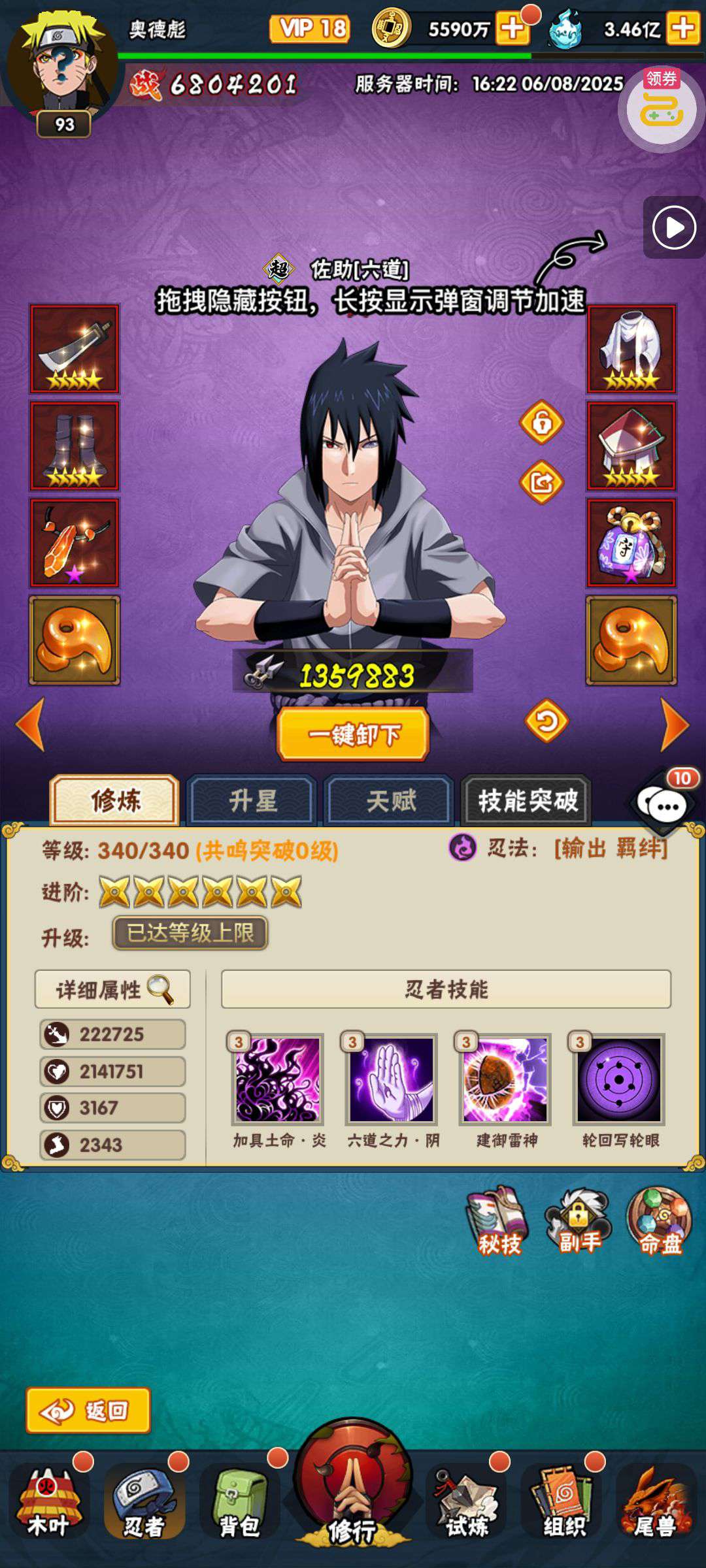
Task: Switch to the 升星 tab
Action: pos(252,800)
